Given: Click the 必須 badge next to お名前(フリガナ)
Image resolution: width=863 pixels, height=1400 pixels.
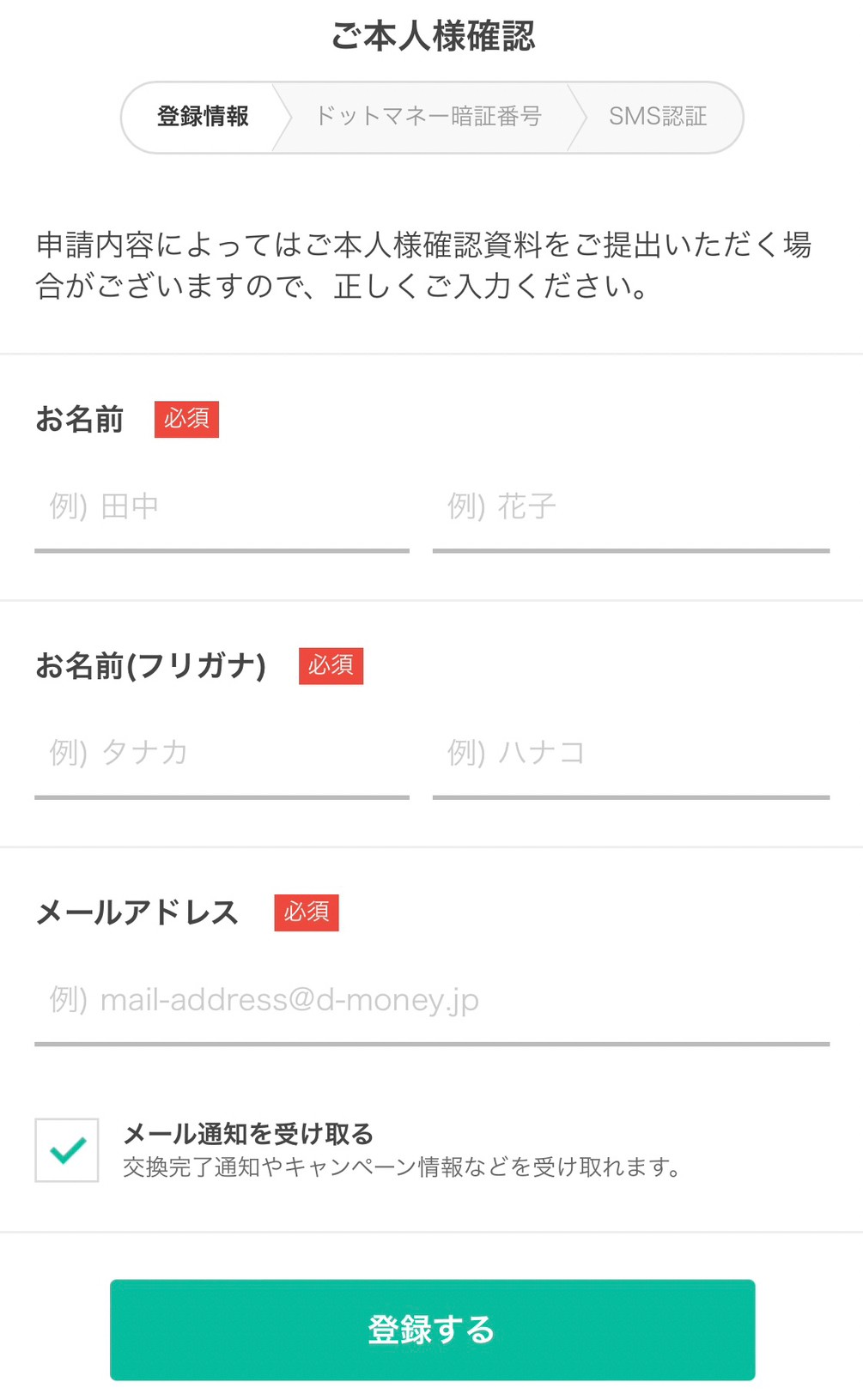Looking at the screenshot, I should 331,665.
